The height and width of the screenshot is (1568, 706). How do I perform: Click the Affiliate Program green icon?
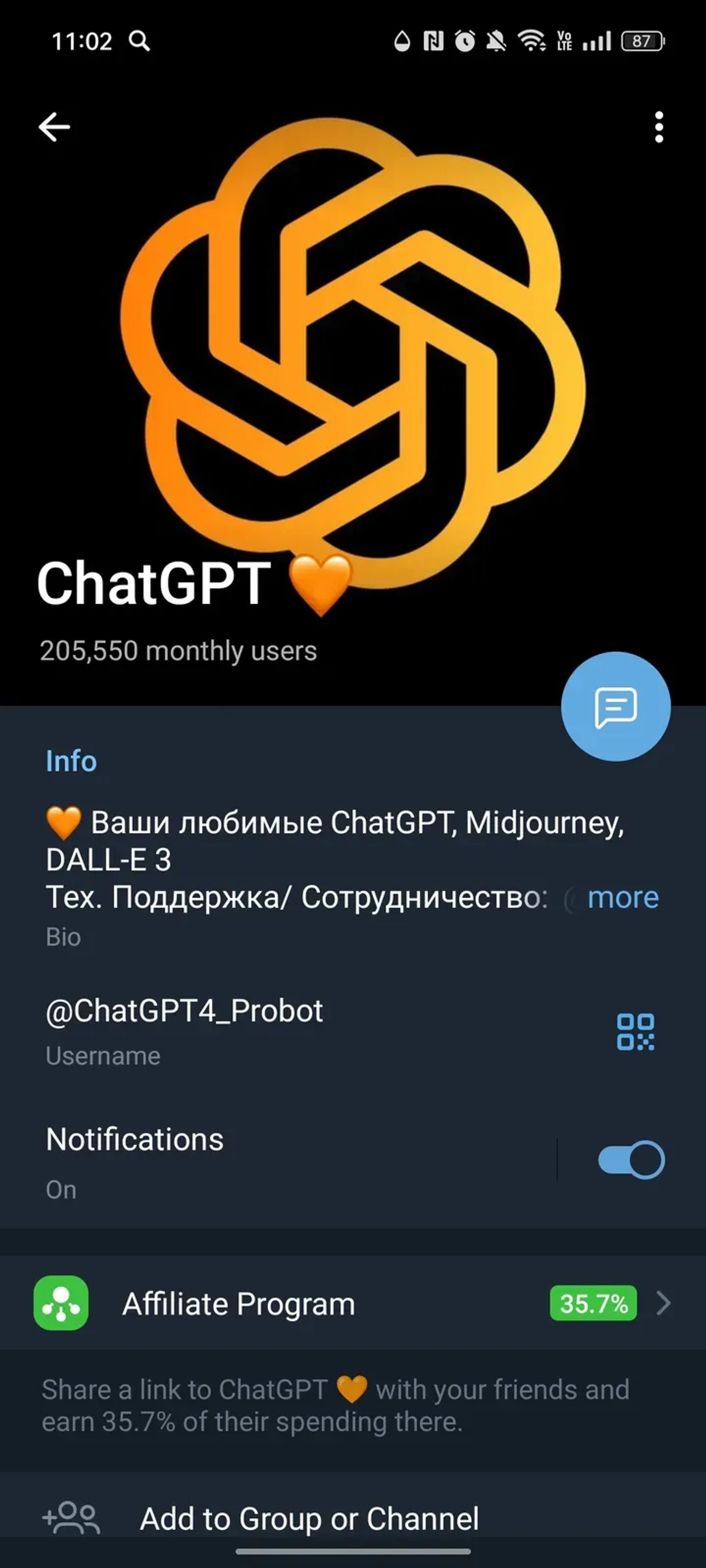tap(60, 1304)
